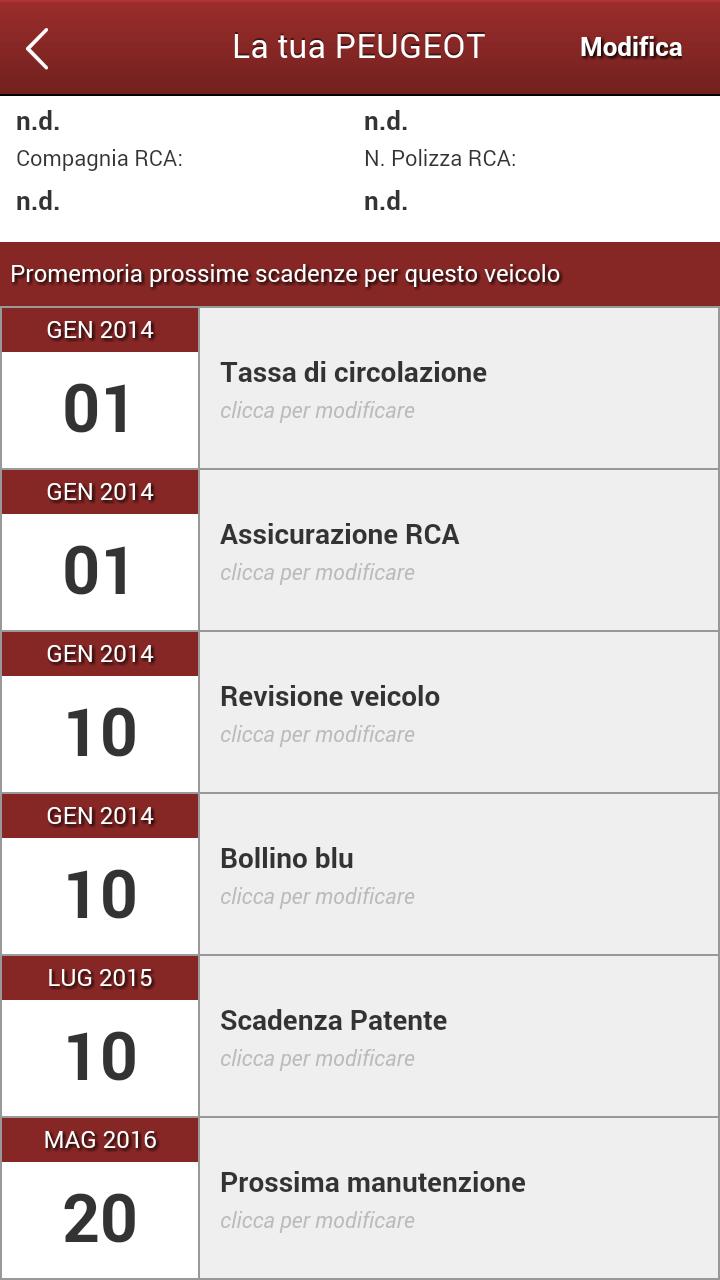Tap the back arrow in the header
Viewport: 720px width, 1280px height.
[38, 47]
